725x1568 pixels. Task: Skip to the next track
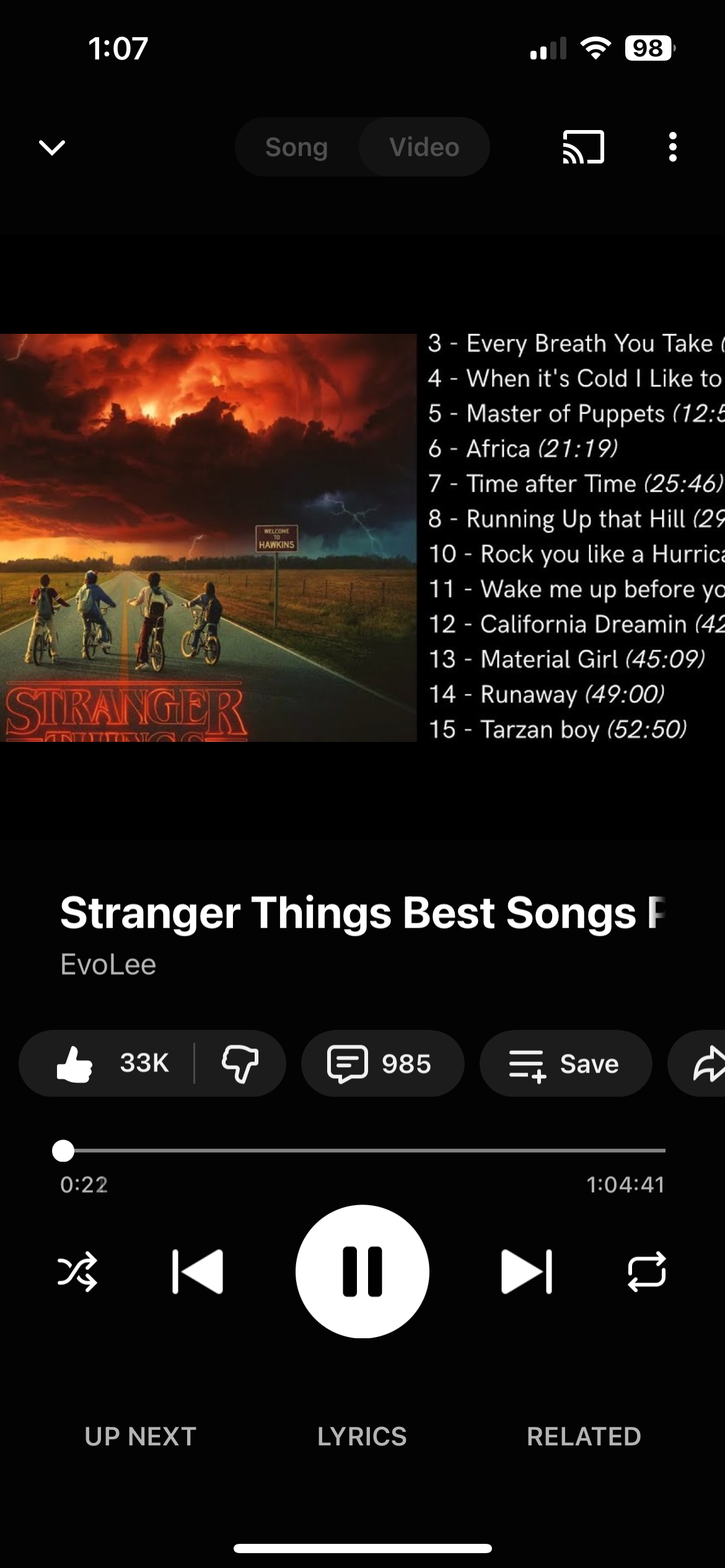(x=526, y=1271)
